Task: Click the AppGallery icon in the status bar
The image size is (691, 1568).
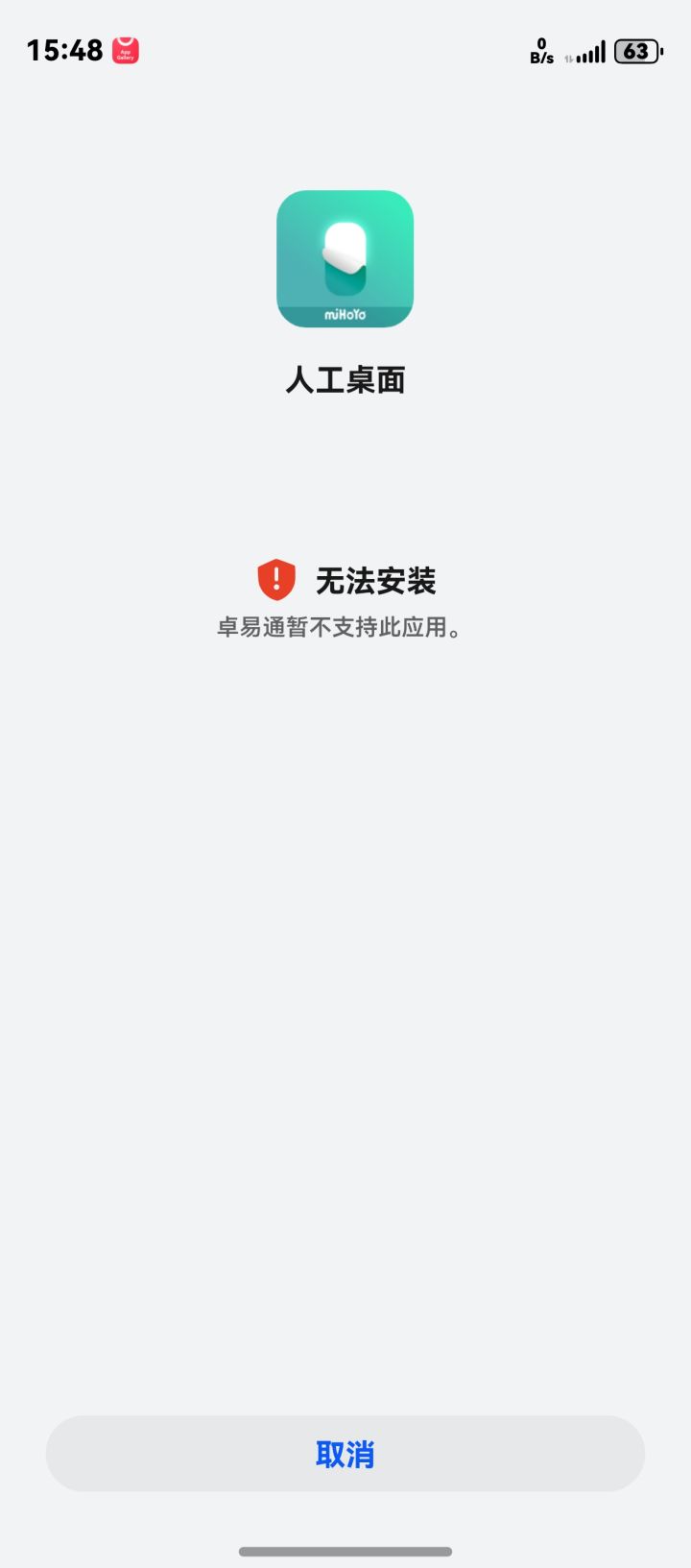Action: (126, 49)
